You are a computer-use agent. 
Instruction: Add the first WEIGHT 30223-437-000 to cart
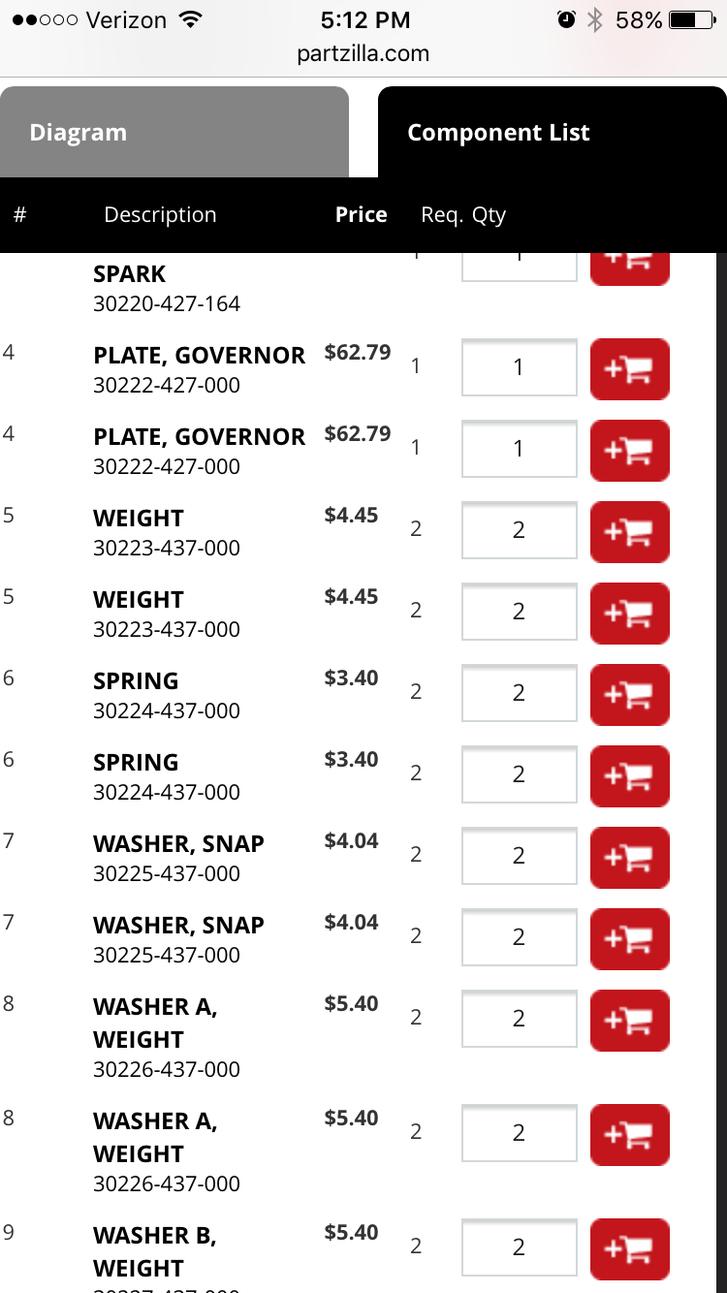point(629,532)
